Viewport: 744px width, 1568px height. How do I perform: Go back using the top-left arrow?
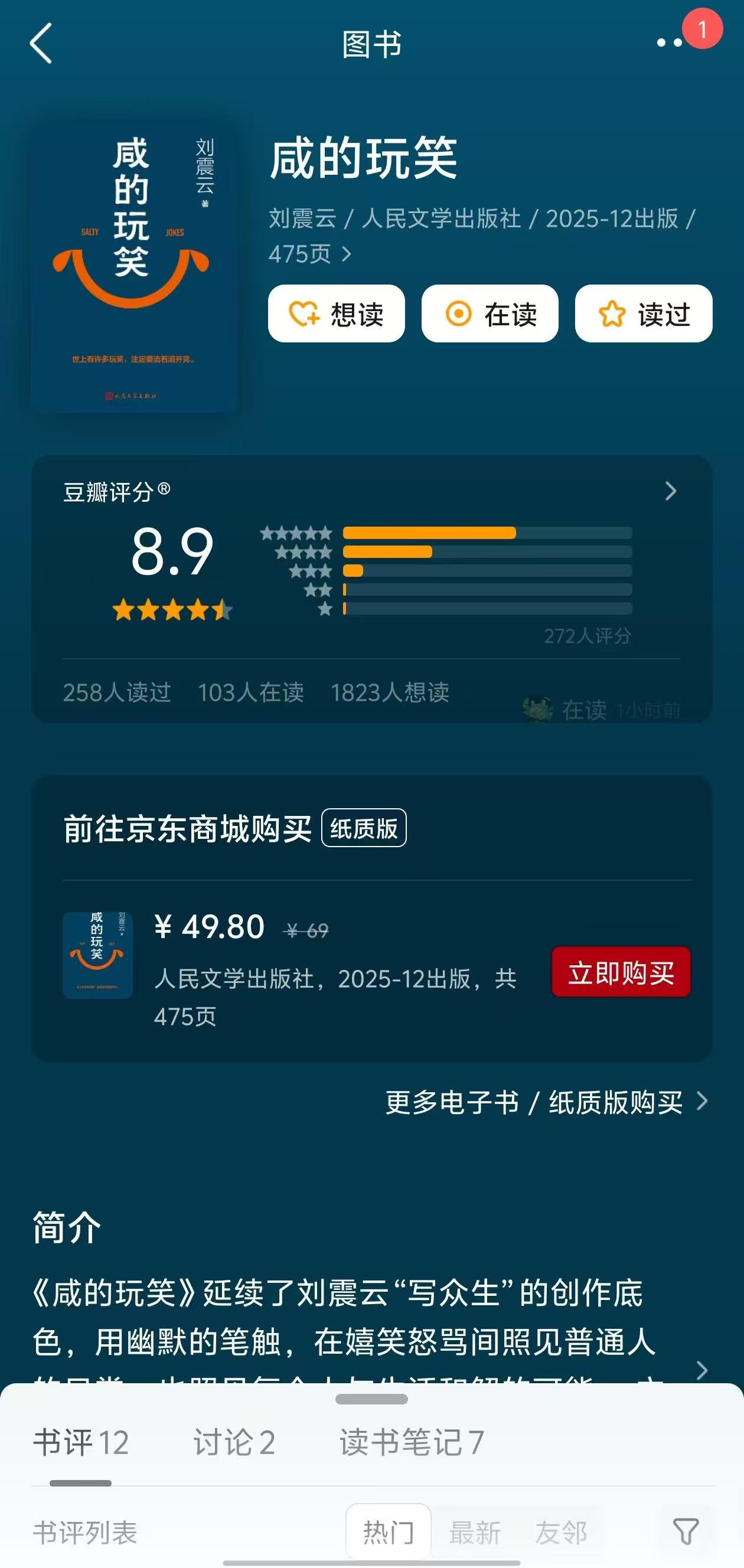[41, 44]
